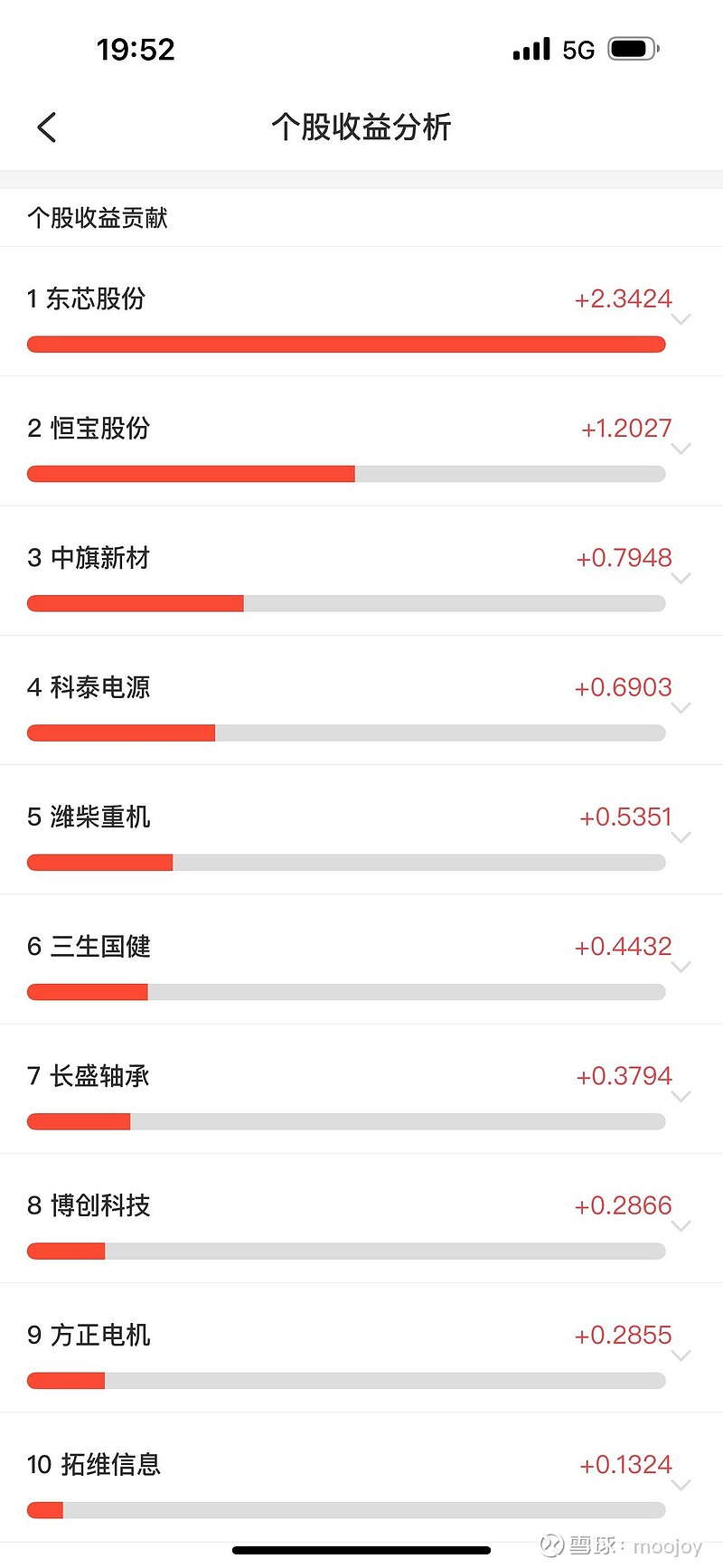The image size is (723, 1568).
Task: Expand details for 中旗新材
Action: click(681, 578)
